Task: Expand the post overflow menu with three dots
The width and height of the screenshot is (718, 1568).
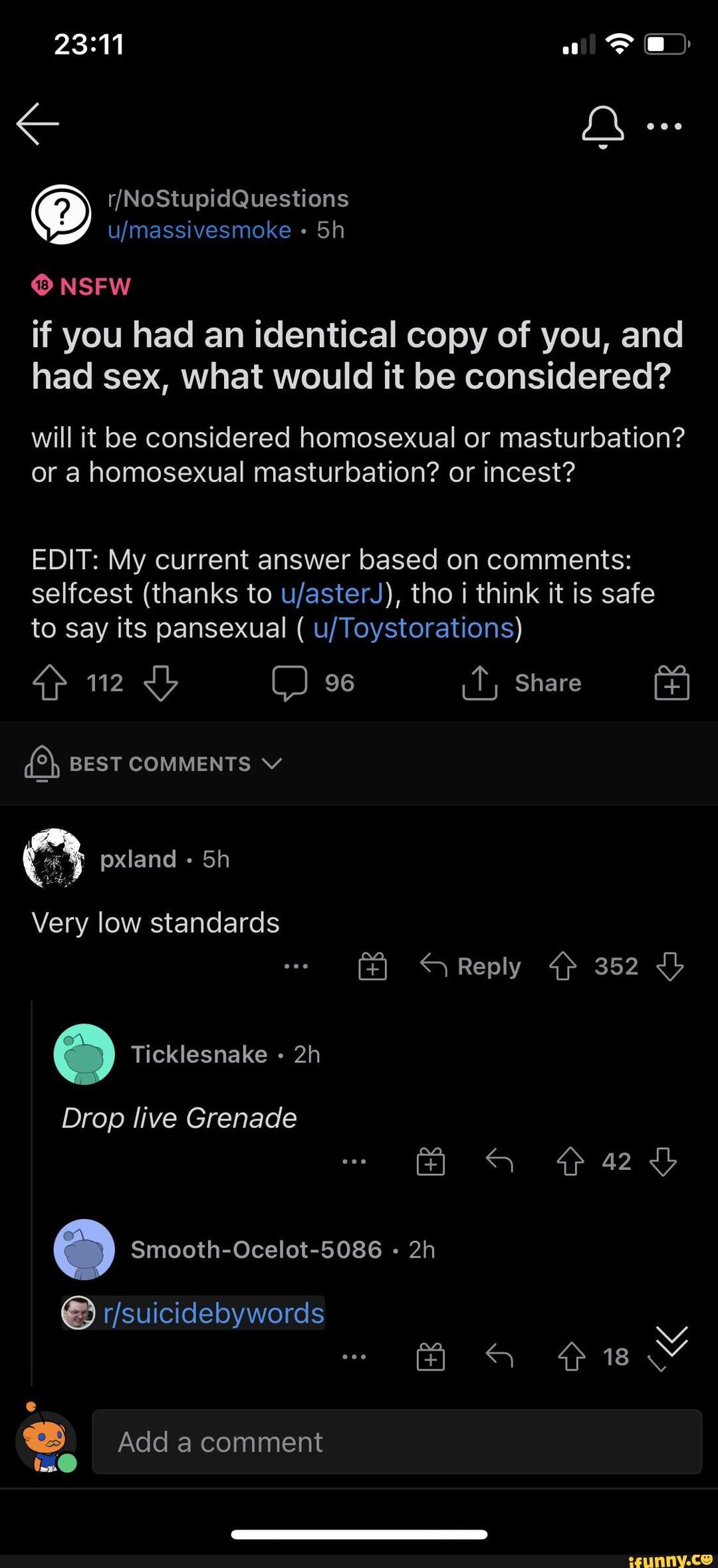Action: pos(665,126)
